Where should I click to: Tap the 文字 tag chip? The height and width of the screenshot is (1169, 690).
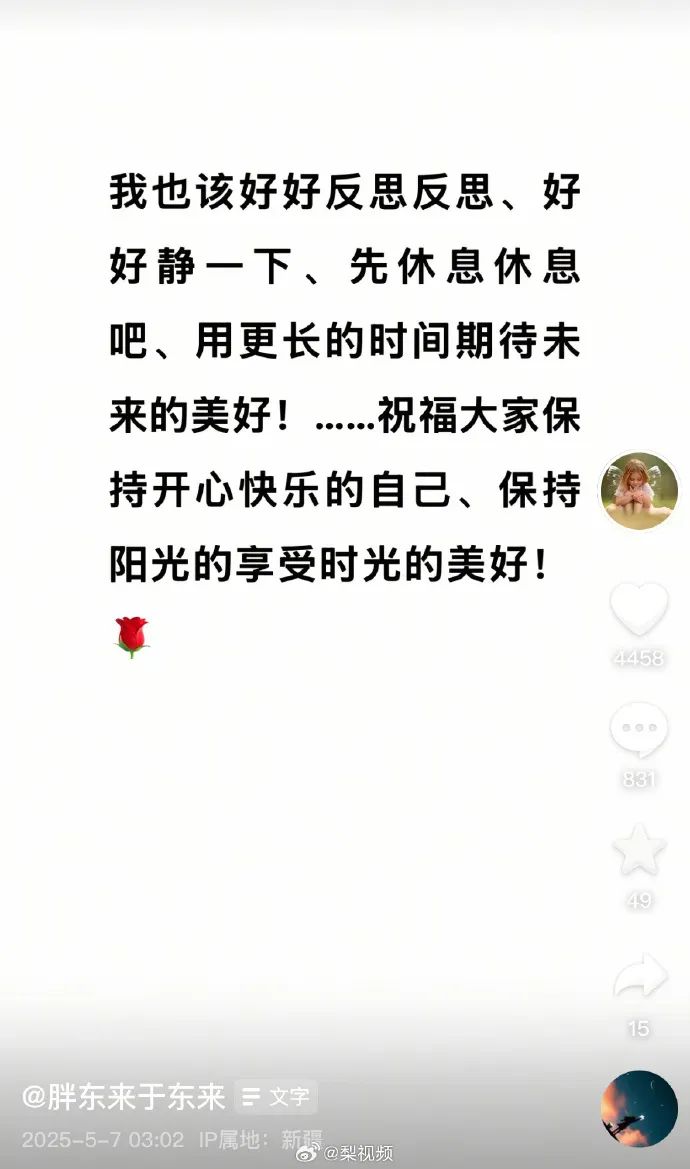[x=277, y=1097]
